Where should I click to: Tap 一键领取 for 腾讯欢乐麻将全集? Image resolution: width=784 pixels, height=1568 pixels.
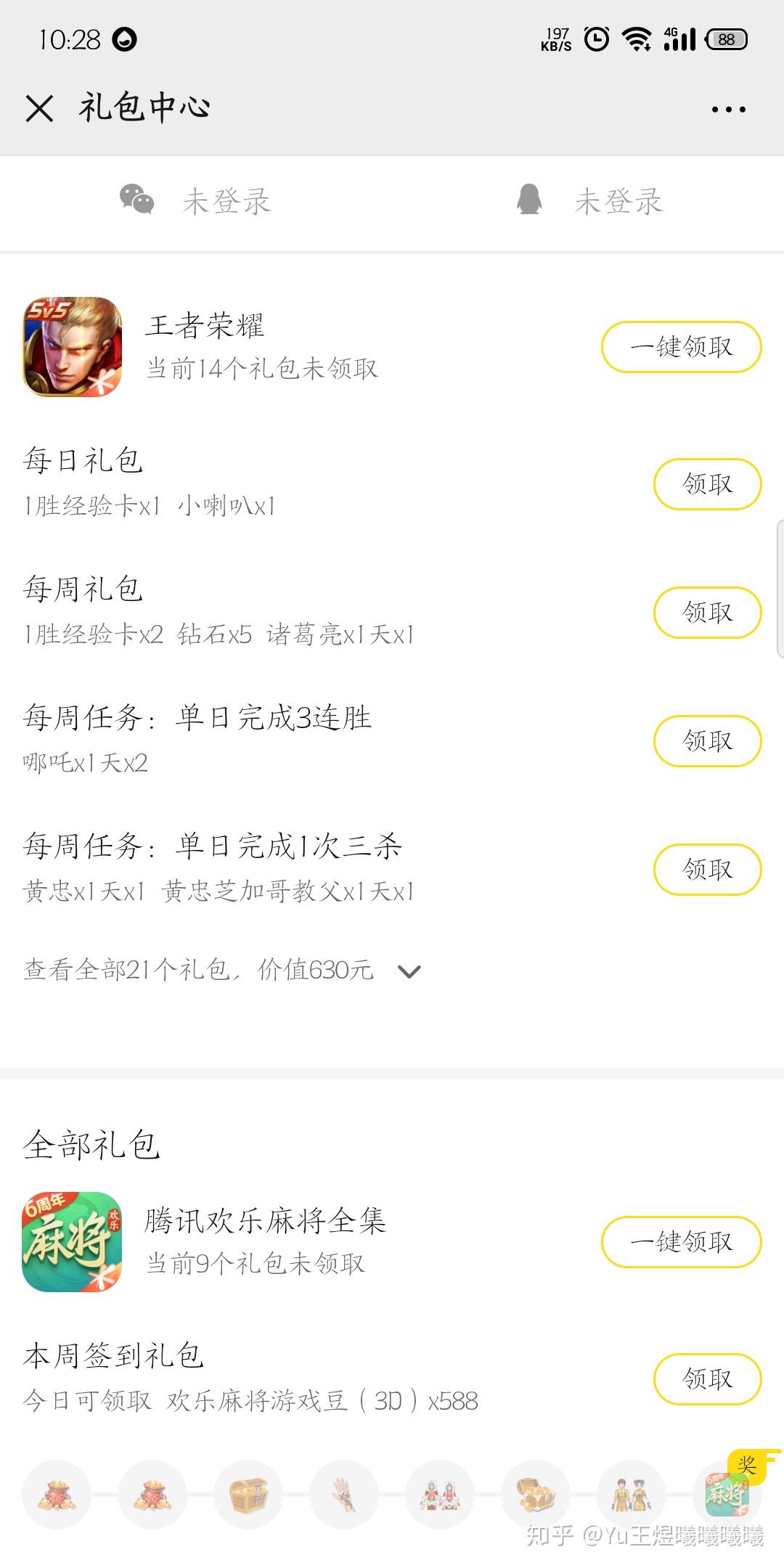[681, 1242]
